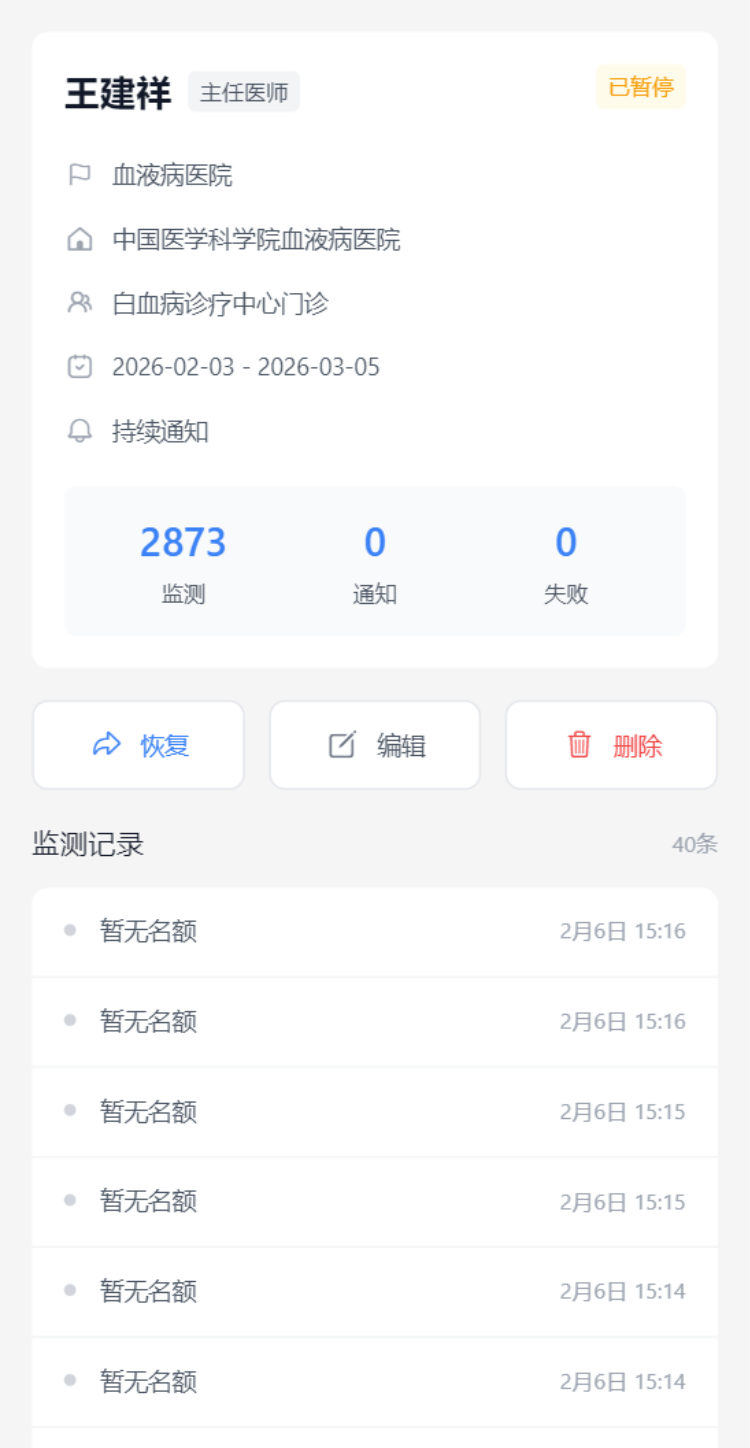Toggle the 已暂停 status badge
Screen dimensions: 750x1448
tap(640, 88)
